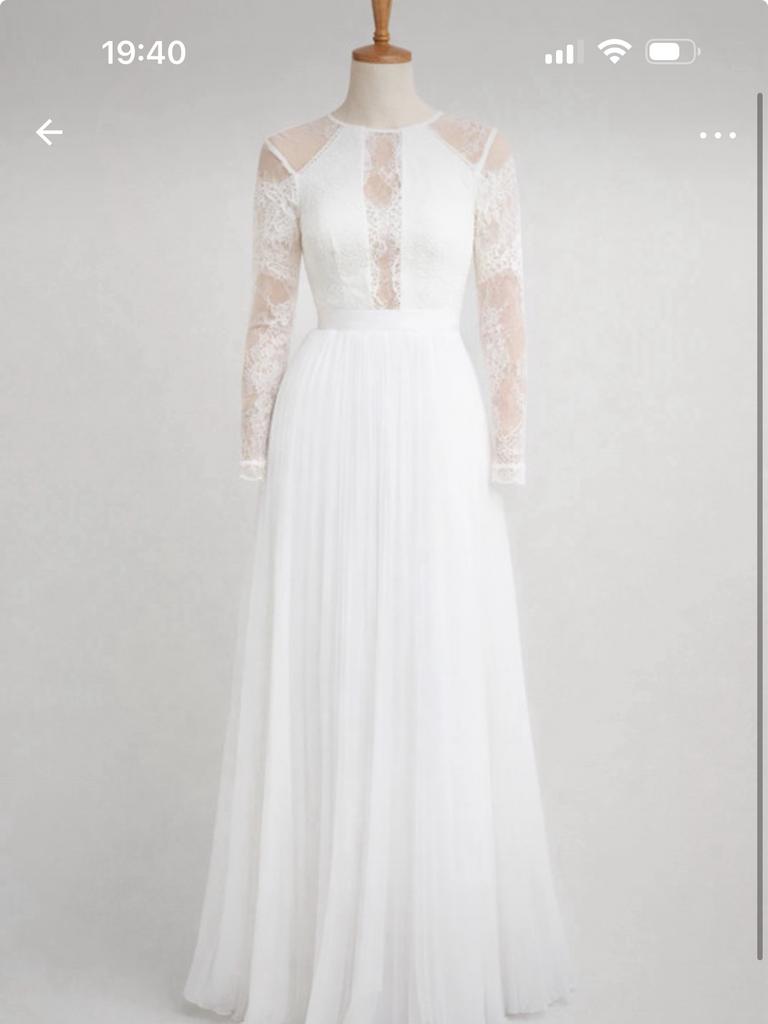
Task: Tap the left-pointing navigation chevron
Action: 49,131
